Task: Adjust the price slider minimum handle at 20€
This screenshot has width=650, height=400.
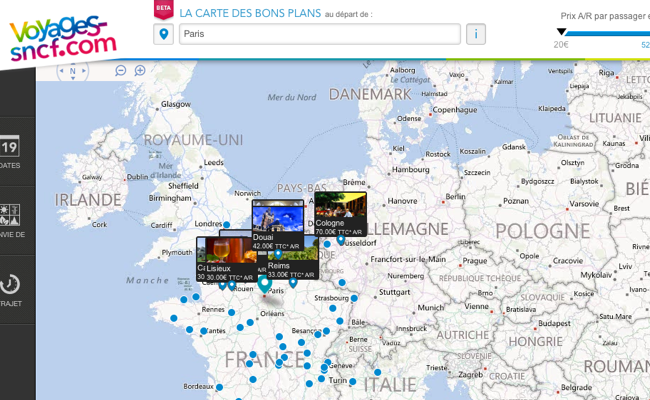Action: coord(561,31)
